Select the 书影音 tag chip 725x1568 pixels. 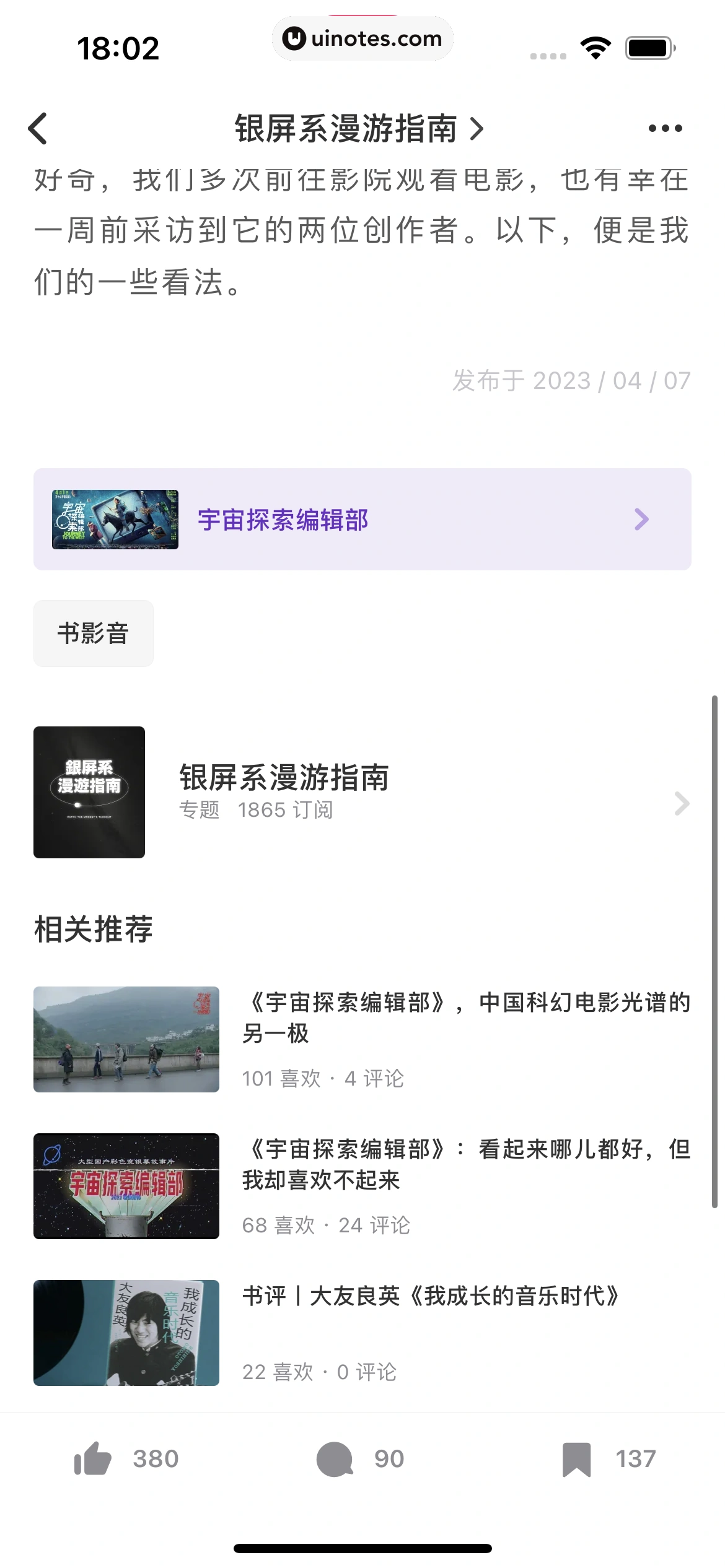(x=94, y=634)
